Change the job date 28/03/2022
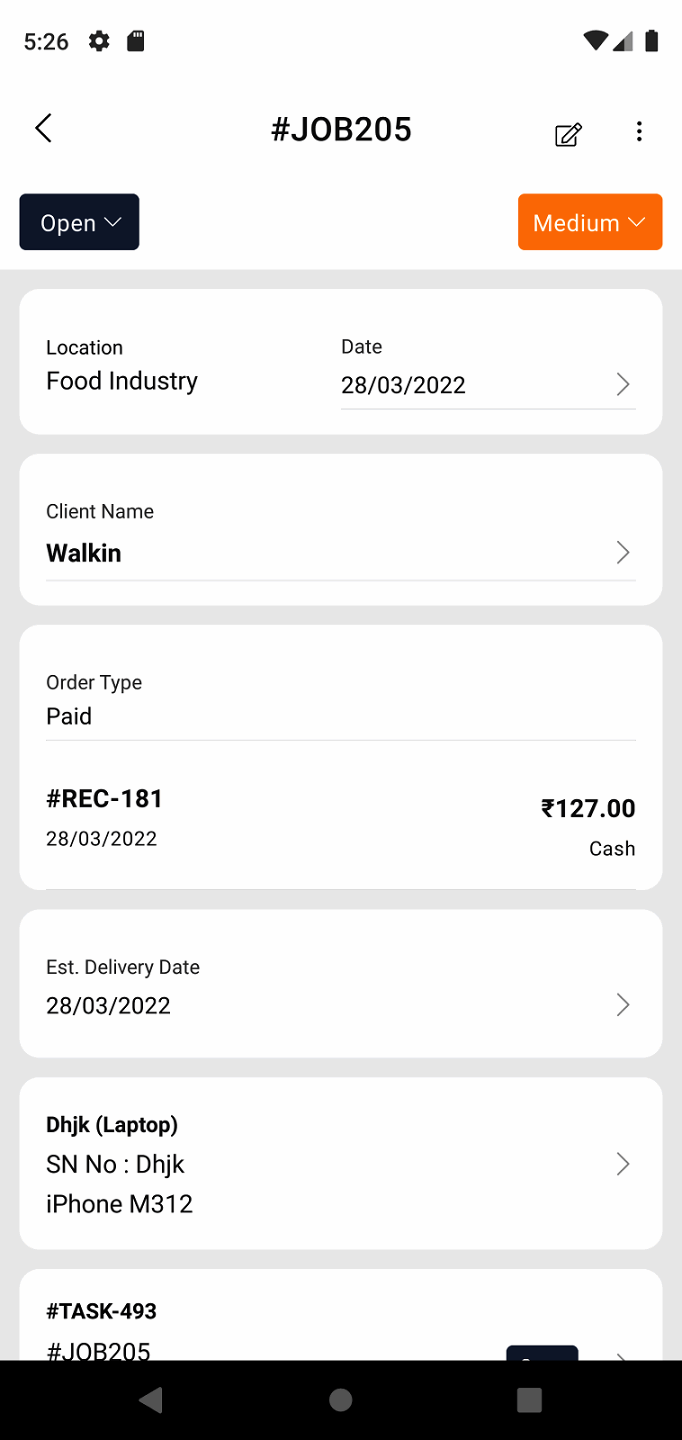Viewport: 682px width, 1440px height. pyautogui.click(x=487, y=385)
